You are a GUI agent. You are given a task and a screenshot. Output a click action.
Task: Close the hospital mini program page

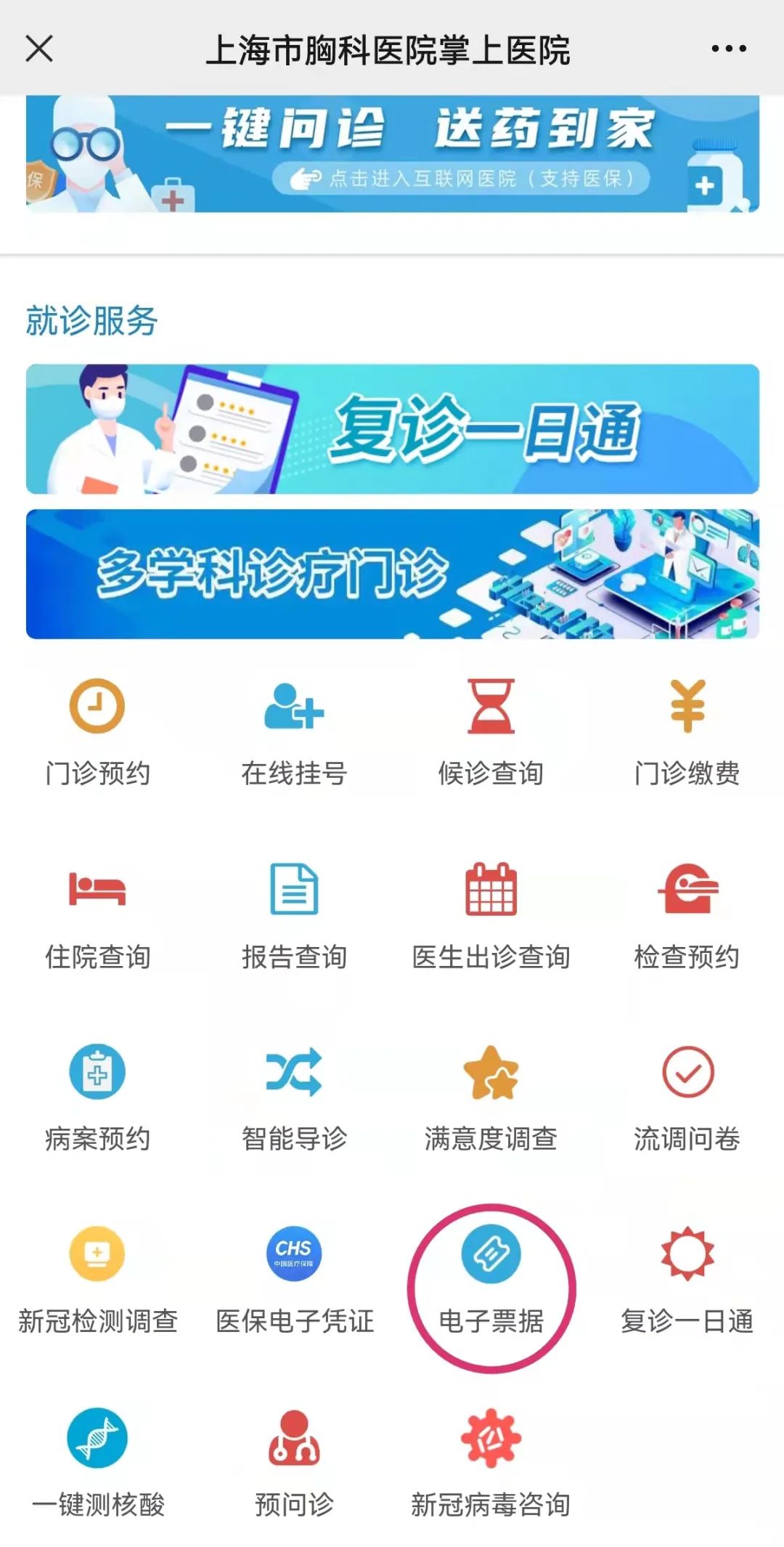[x=39, y=49]
